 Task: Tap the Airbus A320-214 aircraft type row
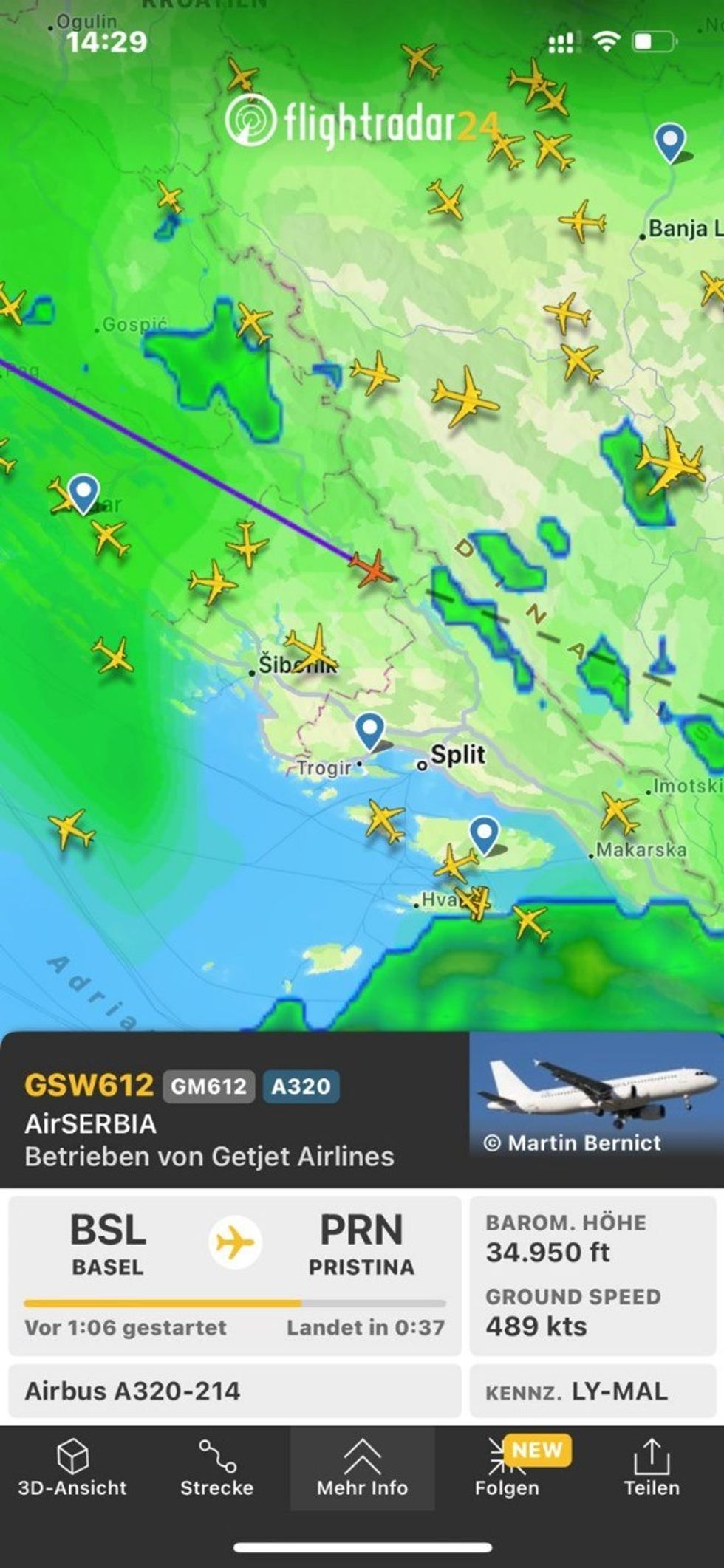point(234,1391)
